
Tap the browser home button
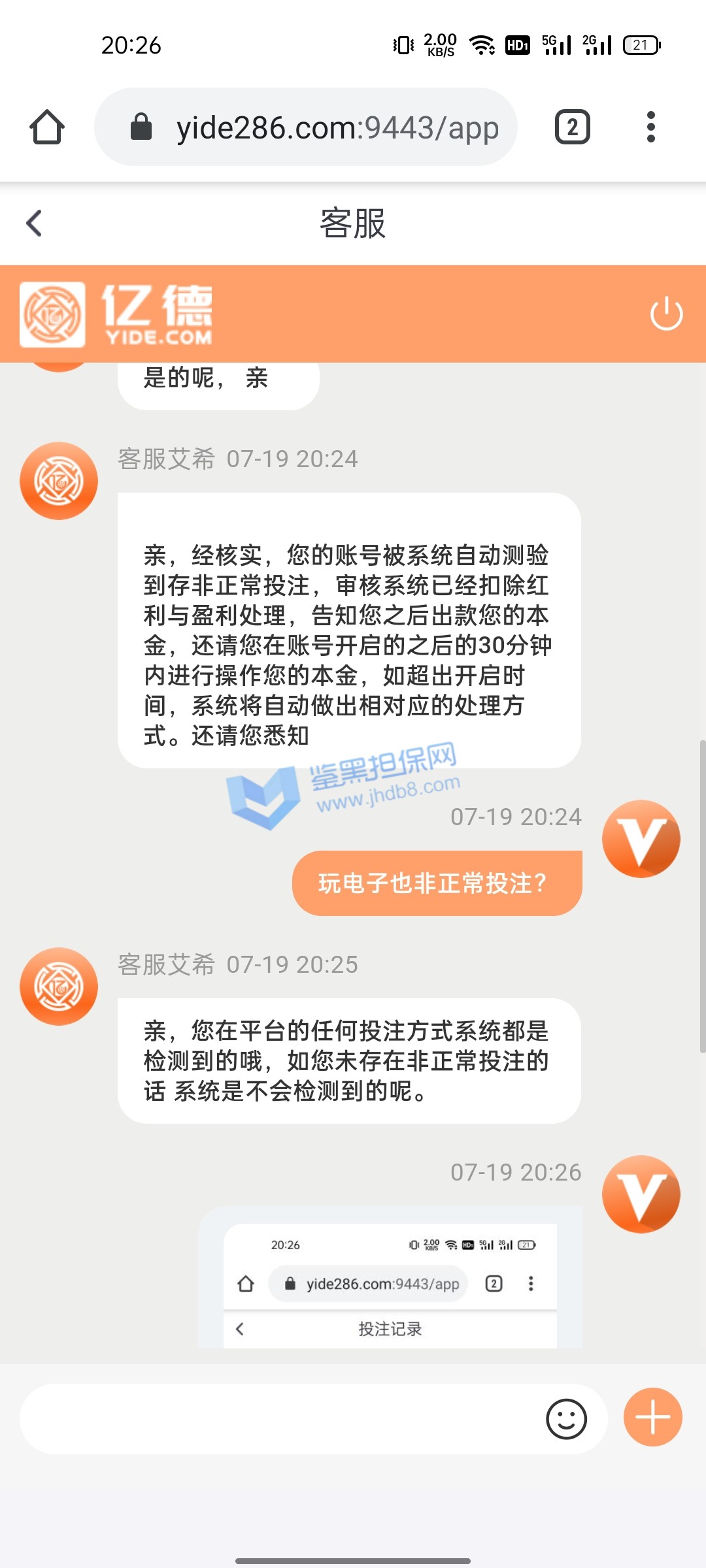47,127
